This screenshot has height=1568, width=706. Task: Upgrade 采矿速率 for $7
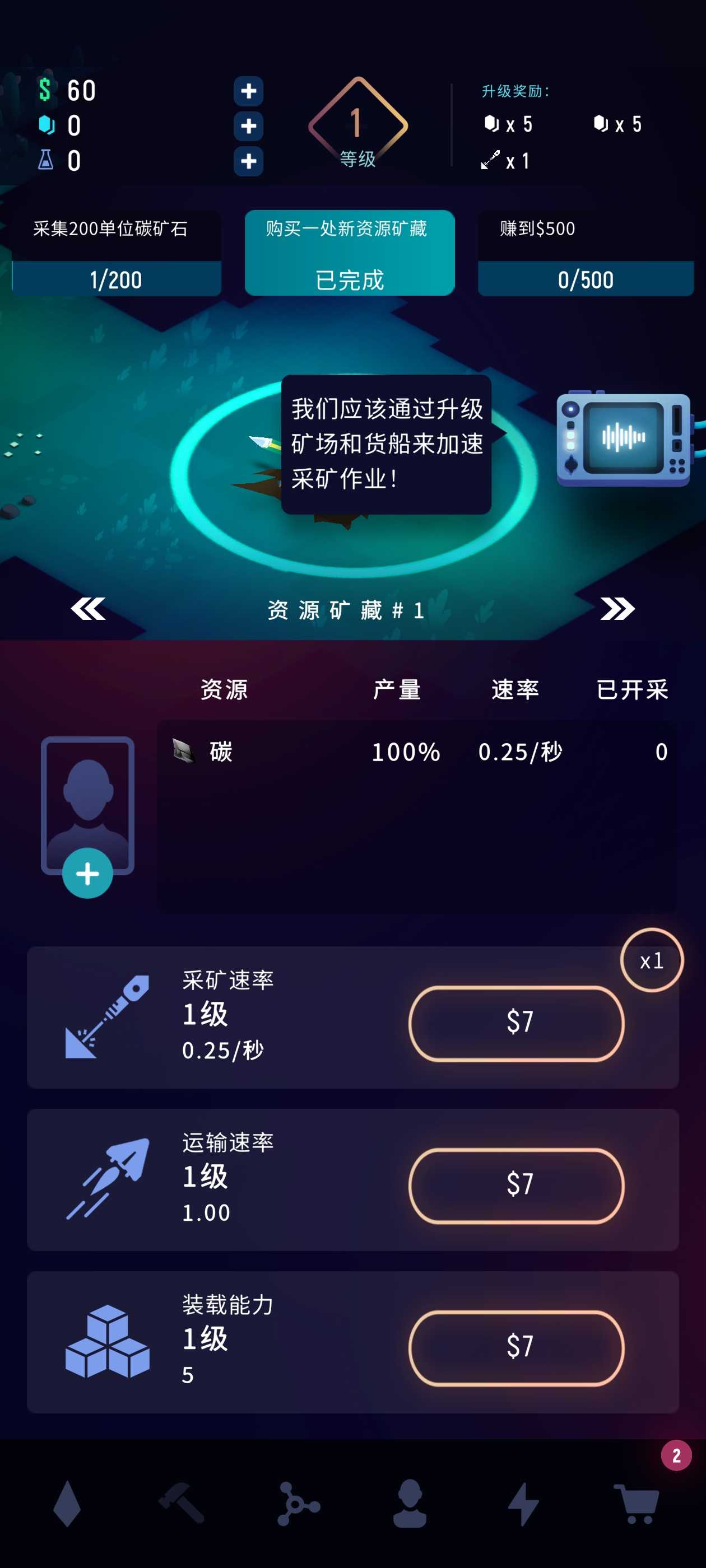(516, 1023)
